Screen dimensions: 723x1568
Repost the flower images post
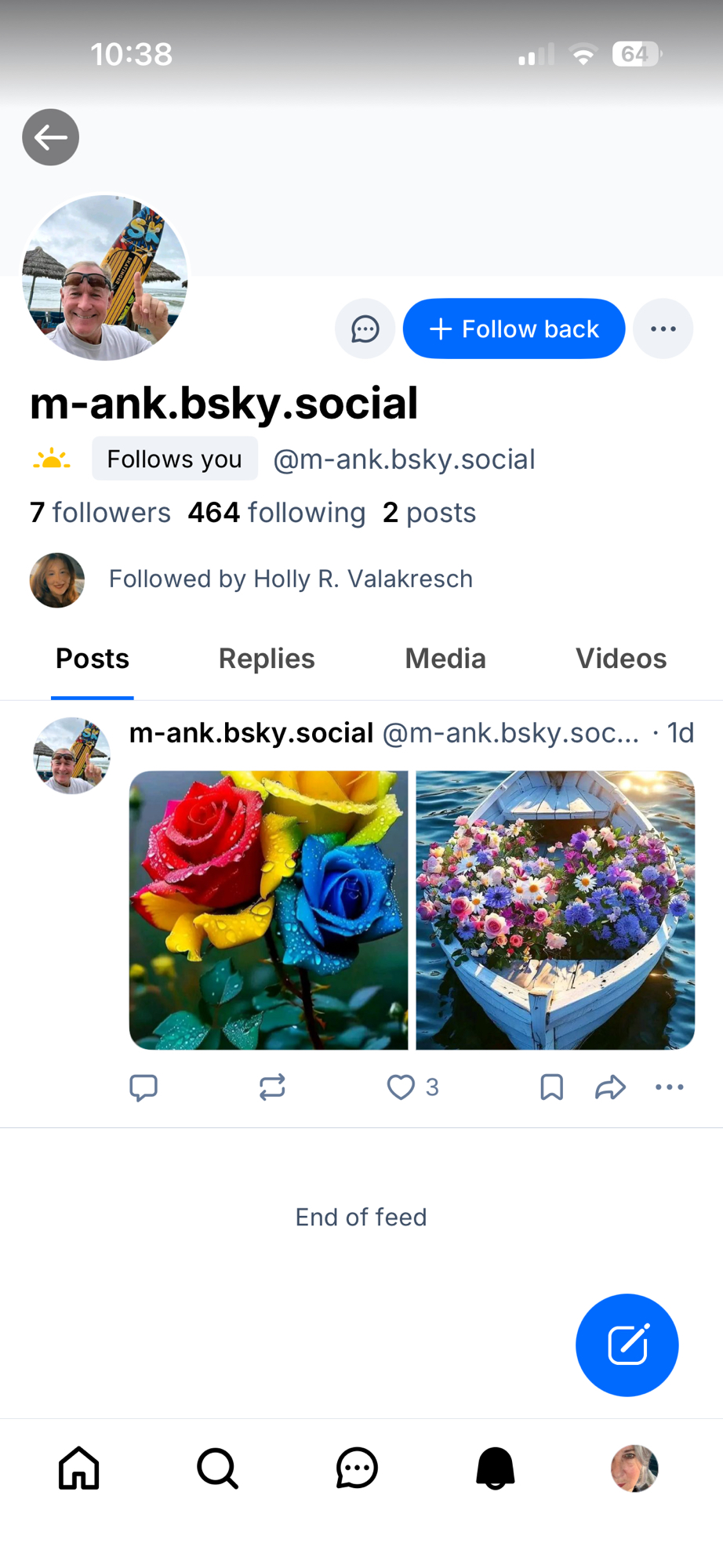pyautogui.click(x=272, y=1087)
